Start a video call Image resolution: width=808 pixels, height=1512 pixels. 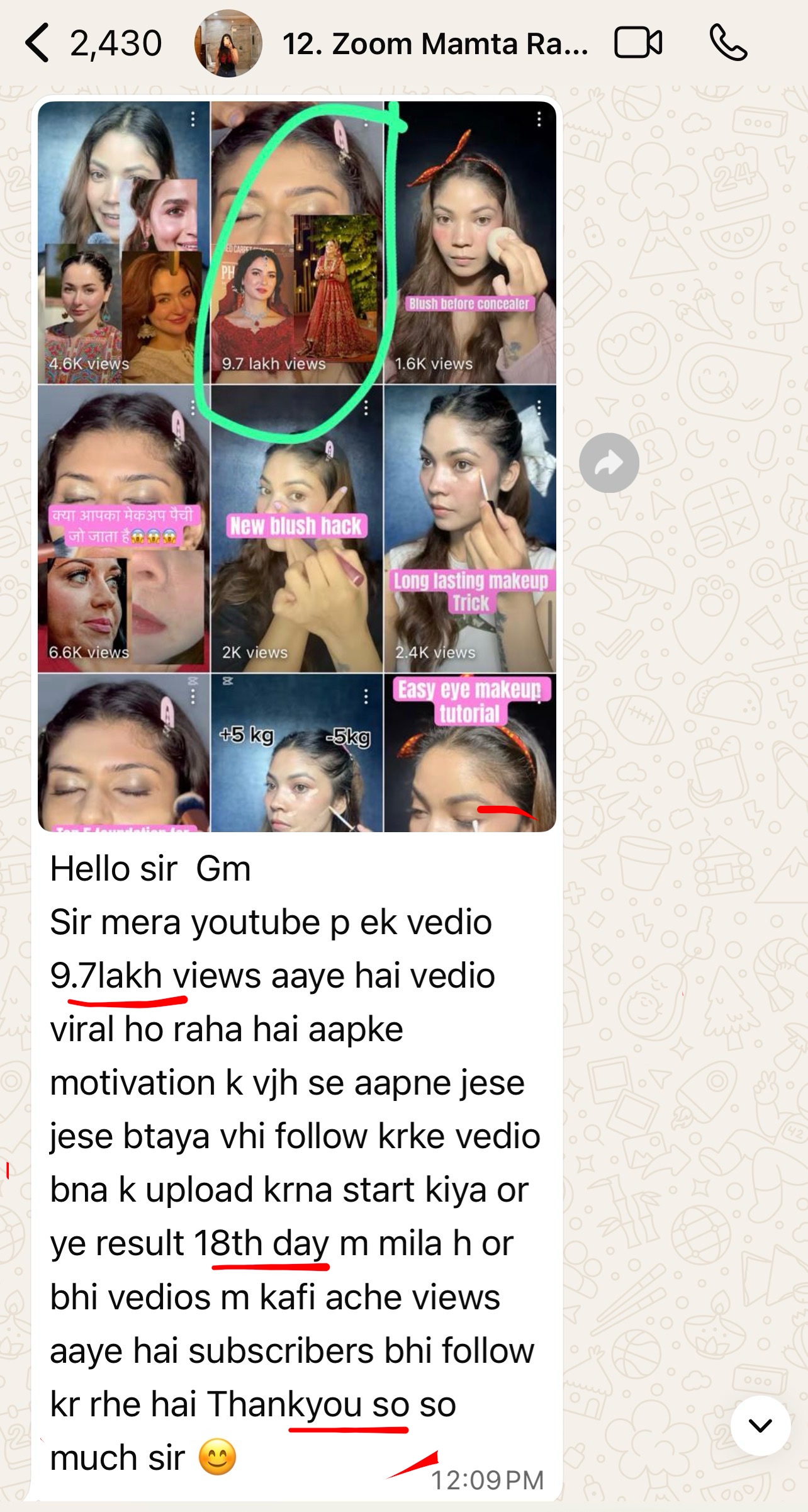pyautogui.click(x=637, y=43)
